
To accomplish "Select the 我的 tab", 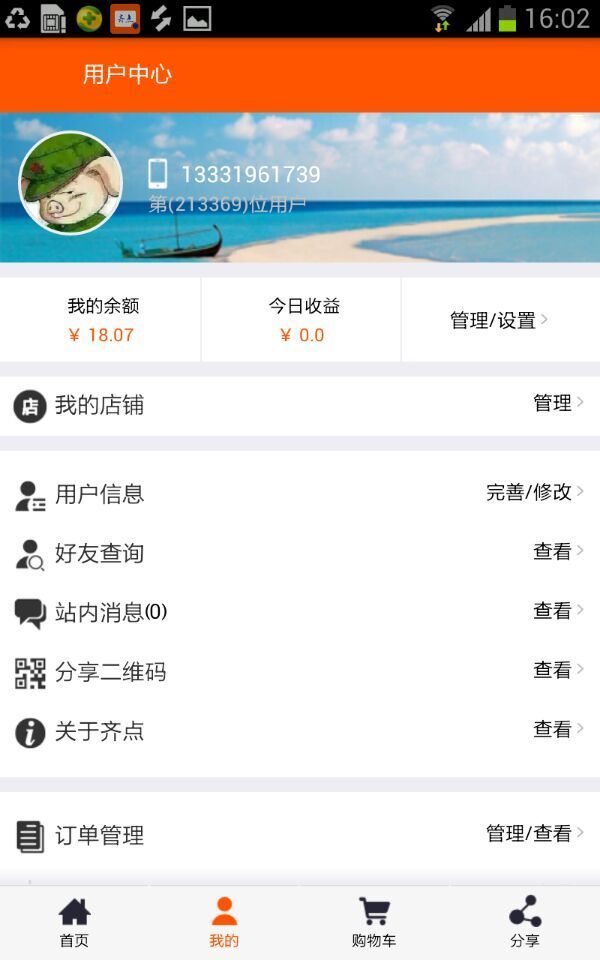I will (x=224, y=922).
